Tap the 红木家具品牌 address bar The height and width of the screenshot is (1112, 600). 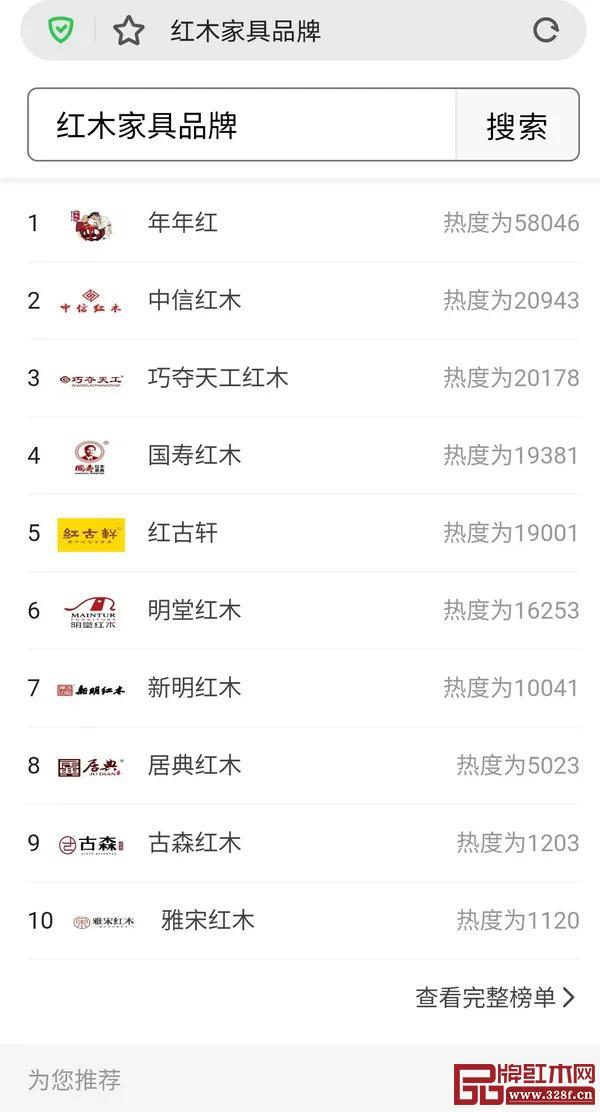(300, 31)
